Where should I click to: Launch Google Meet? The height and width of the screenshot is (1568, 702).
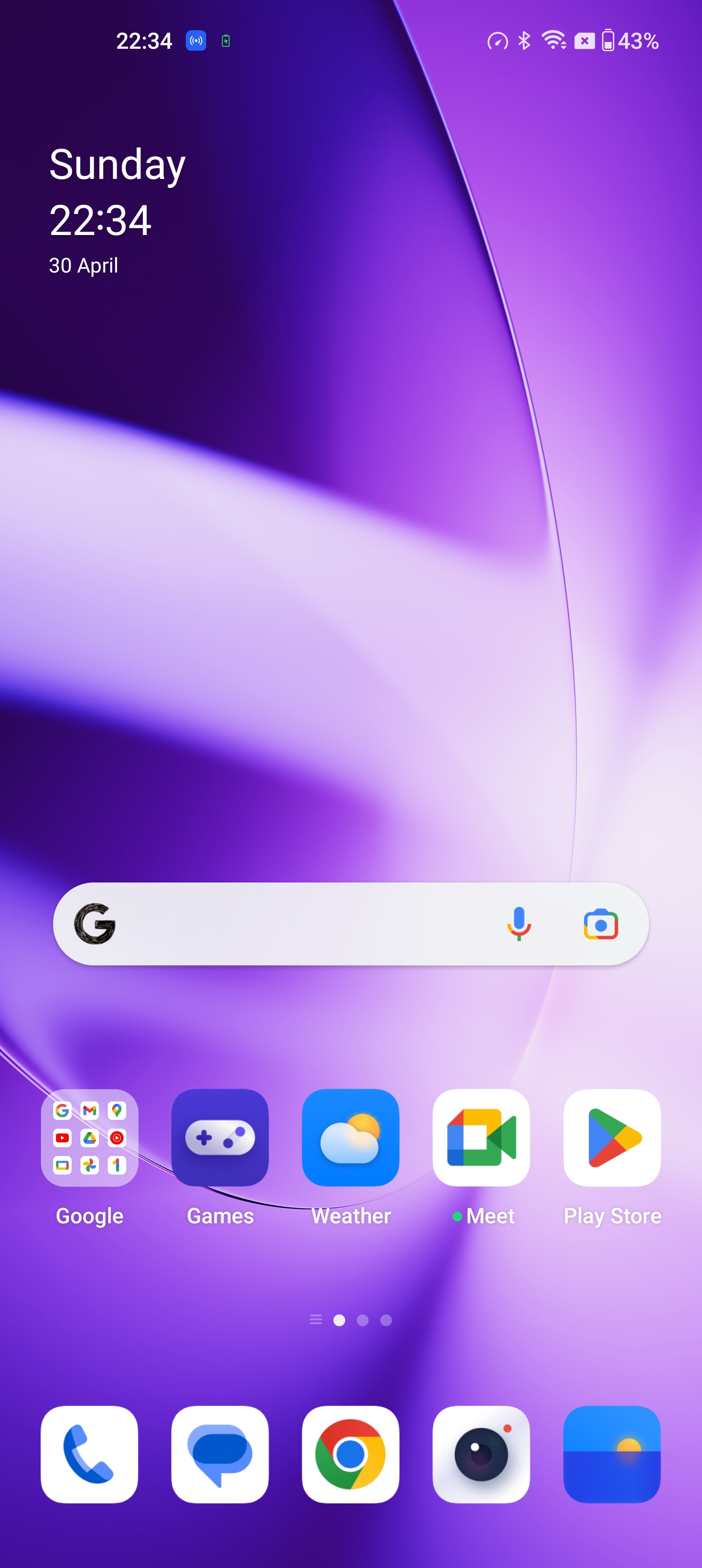(481, 1137)
